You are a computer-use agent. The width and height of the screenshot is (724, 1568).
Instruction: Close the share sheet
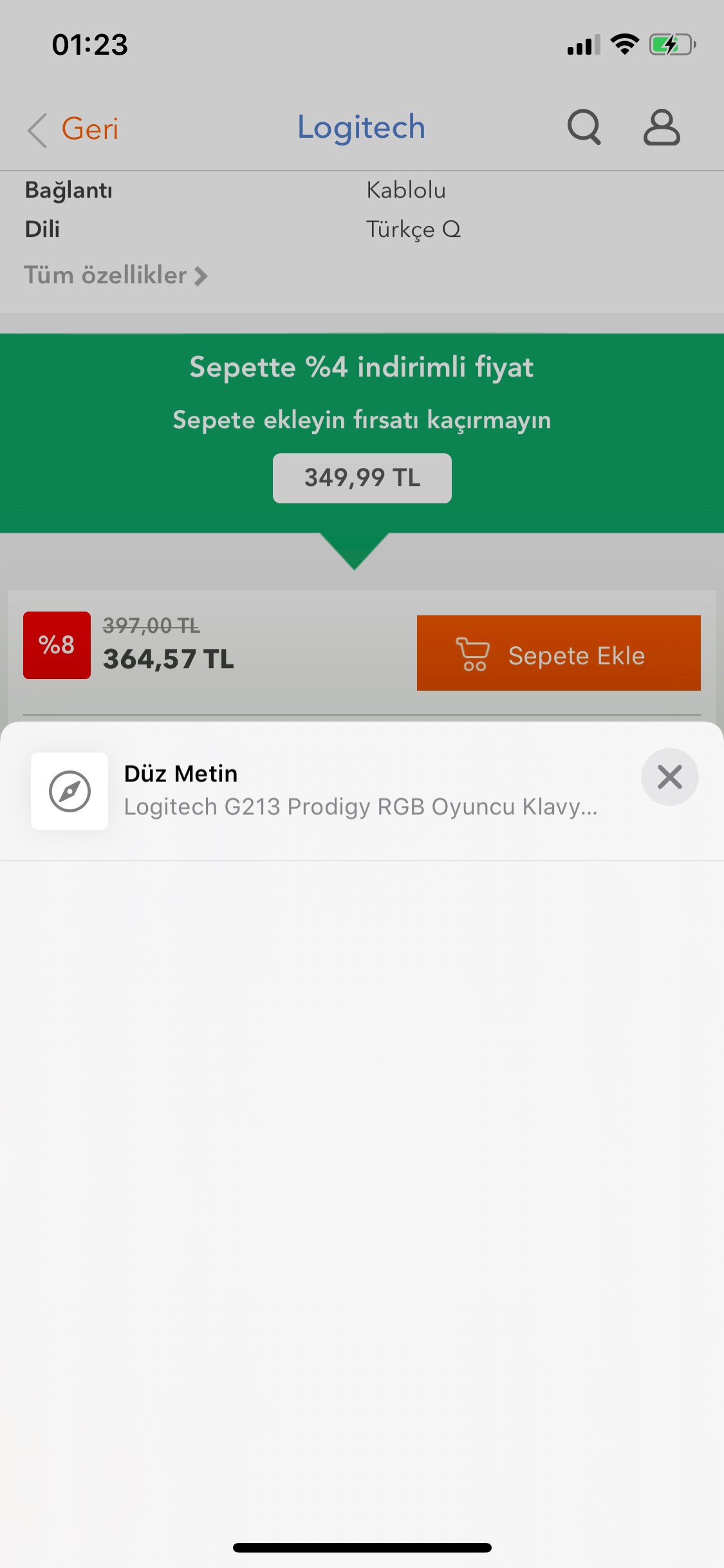coord(669,777)
